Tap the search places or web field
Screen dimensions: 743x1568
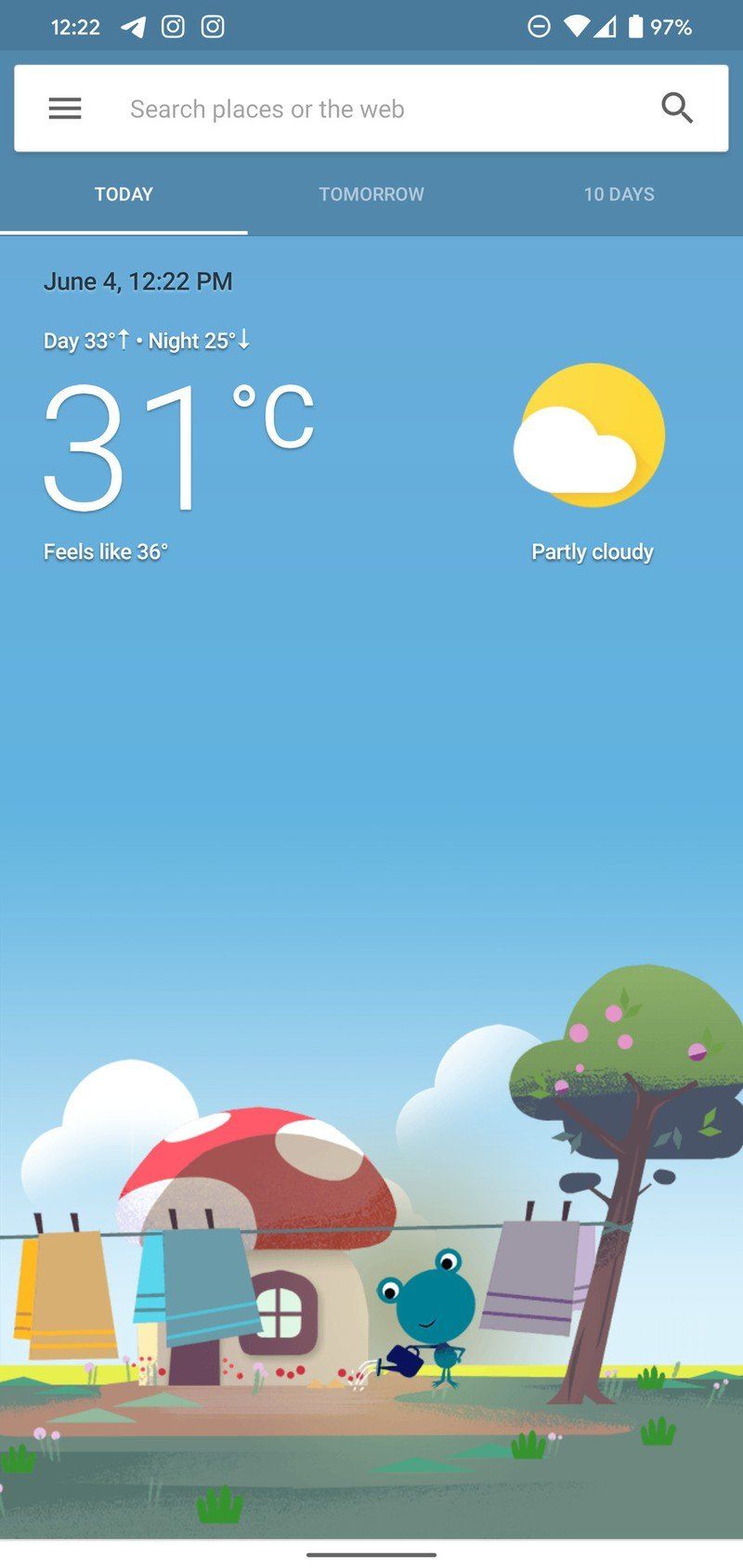[371, 109]
